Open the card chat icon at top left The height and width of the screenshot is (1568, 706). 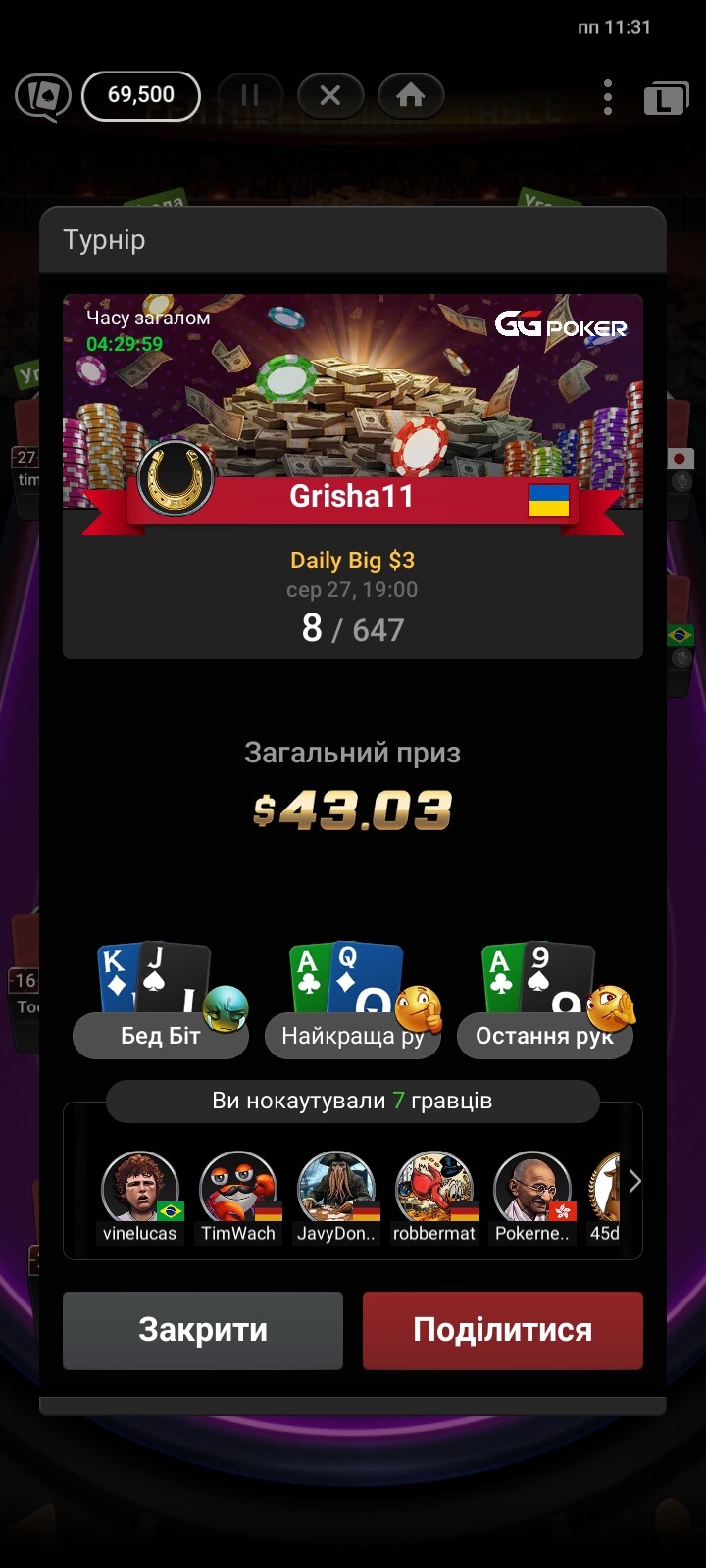(43, 98)
